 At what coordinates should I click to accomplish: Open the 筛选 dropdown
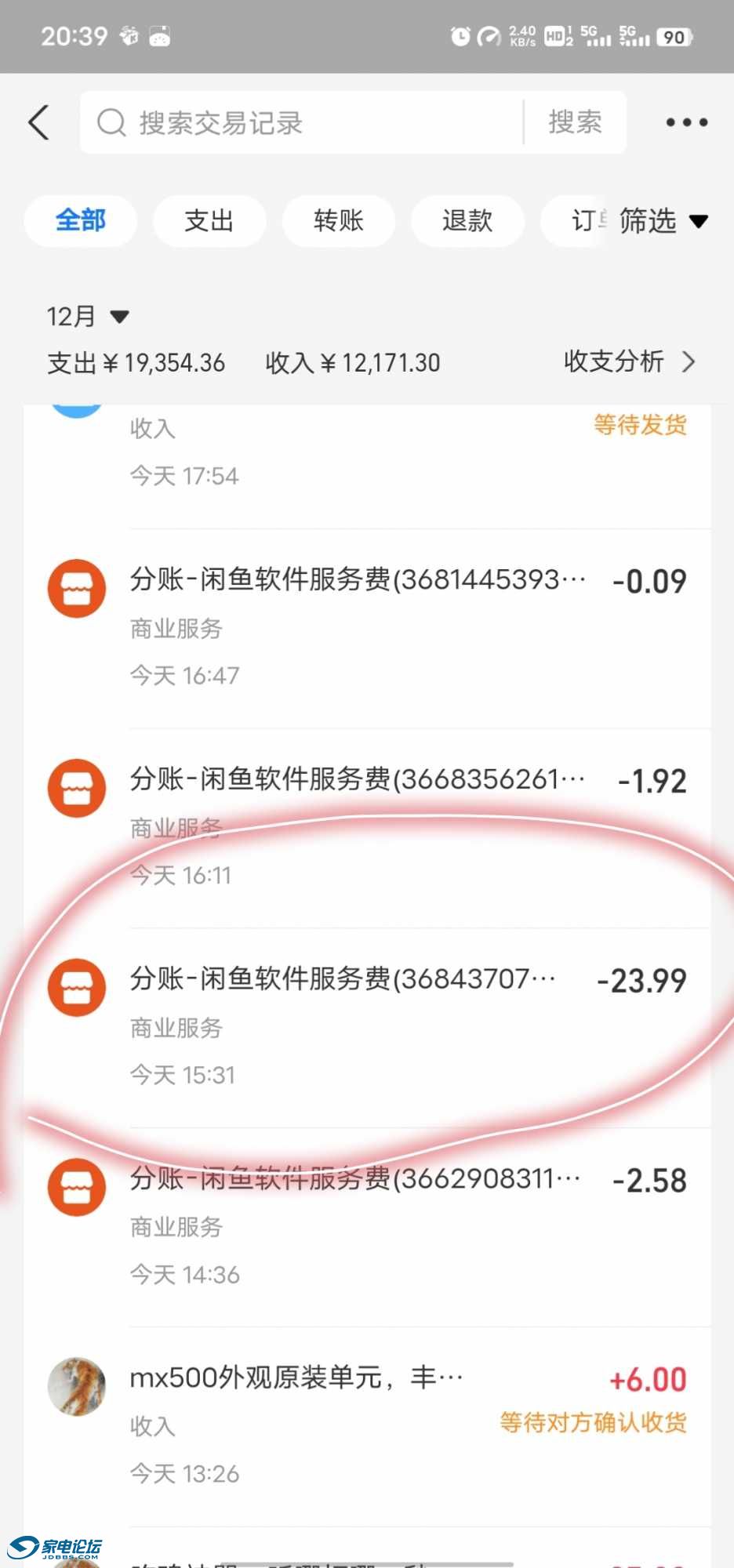click(x=663, y=221)
